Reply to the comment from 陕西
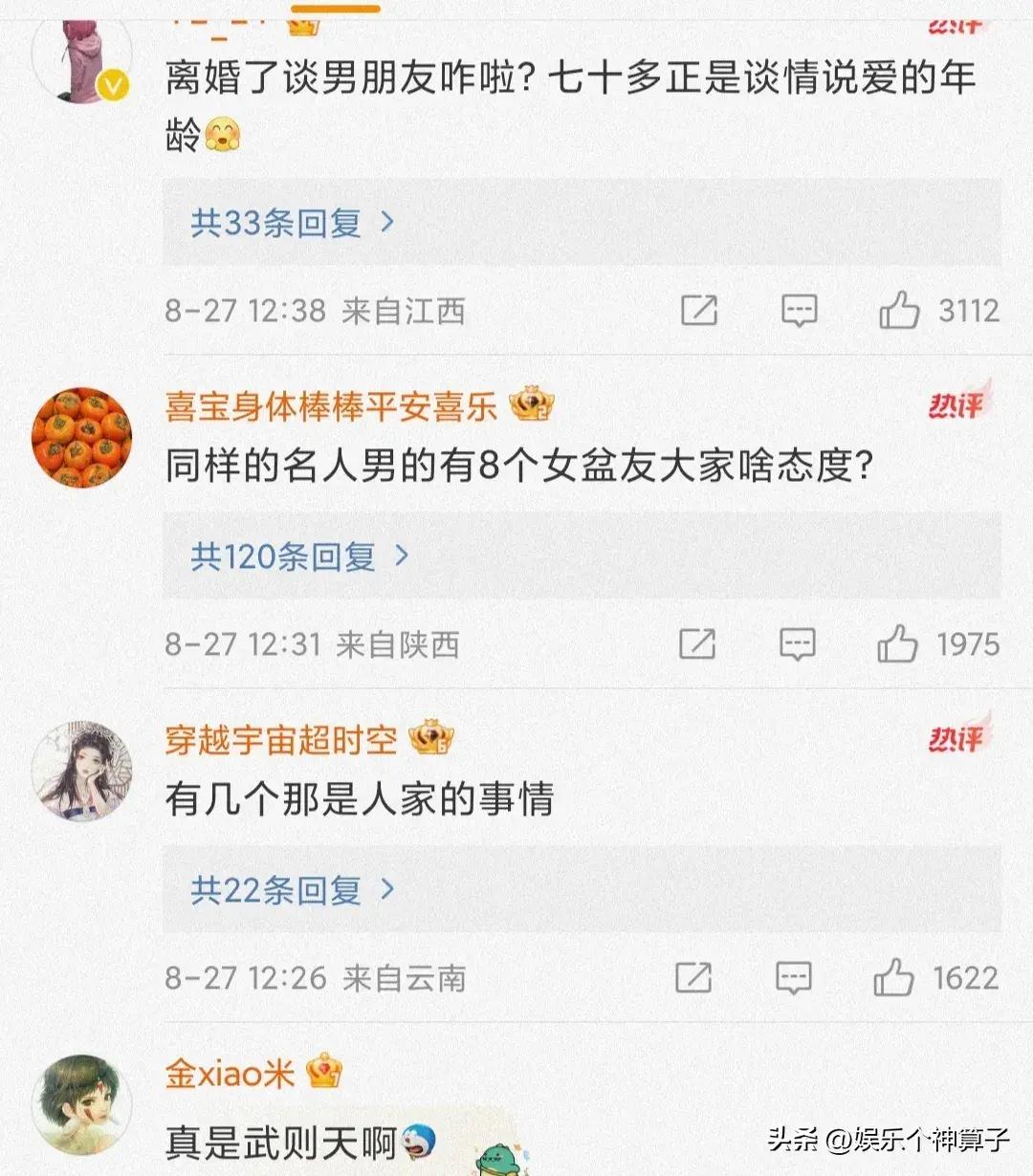The width and height of the screenshot is (1033, 1176). coord(797,644)
